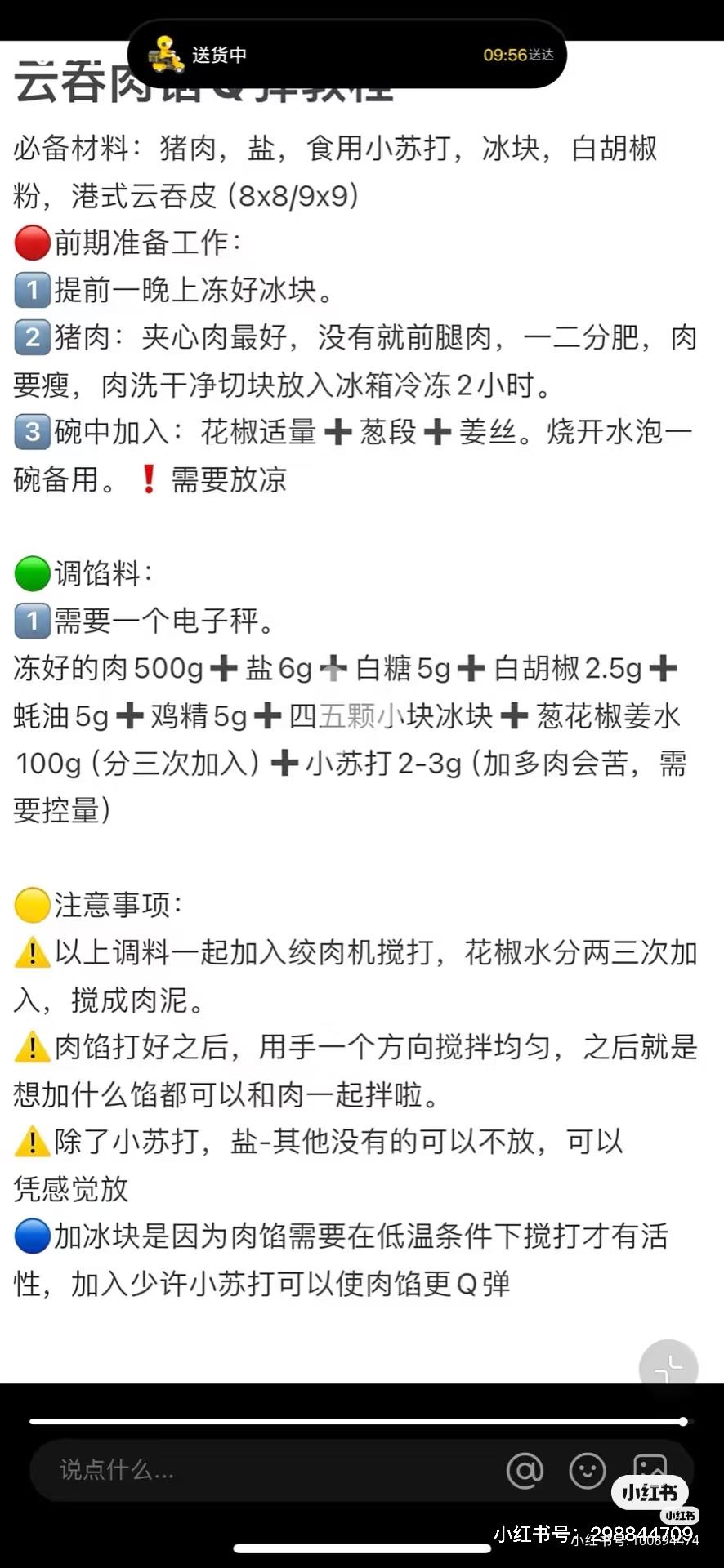
Task: Tap the floating collapse-screen button
Action: (668, 1369)
